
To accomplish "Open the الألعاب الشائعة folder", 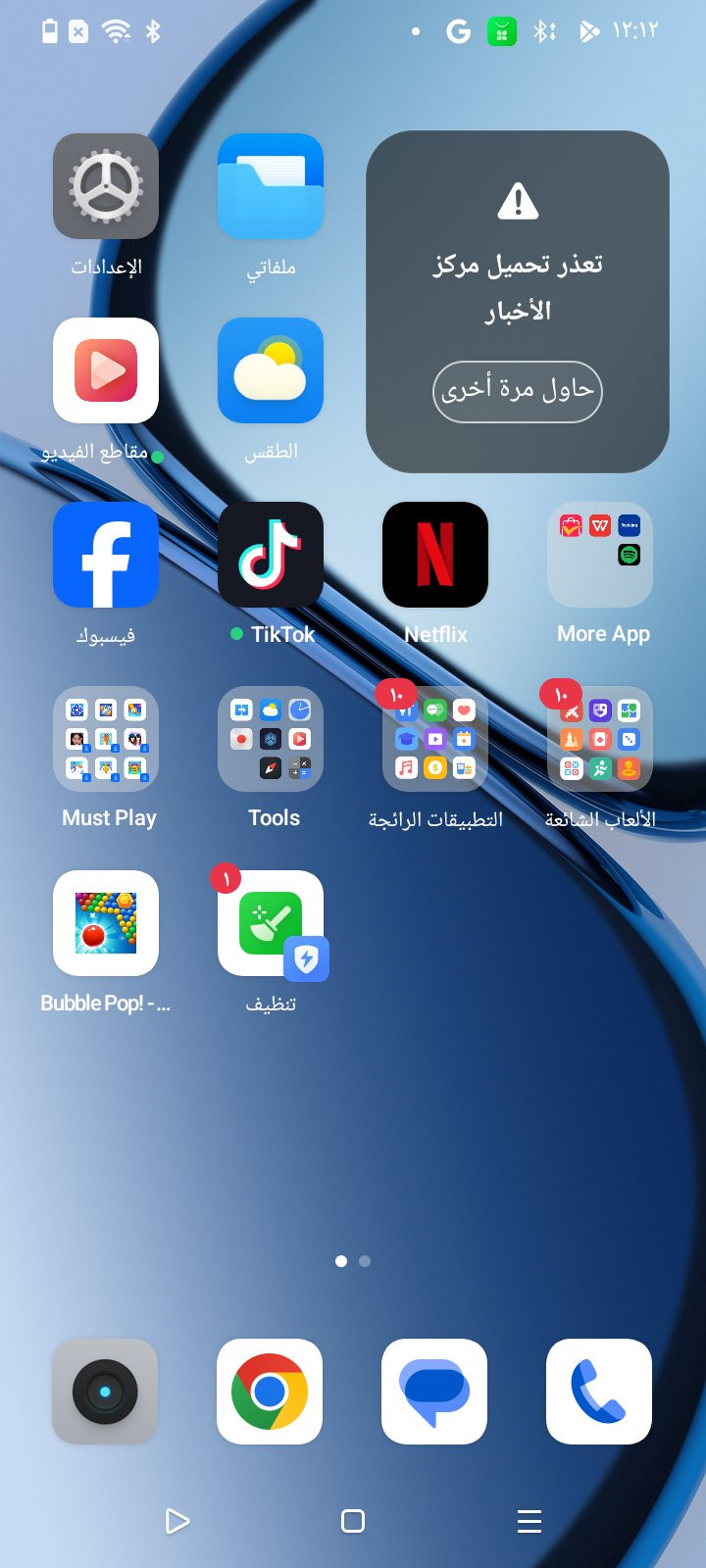I will (600, 739).
